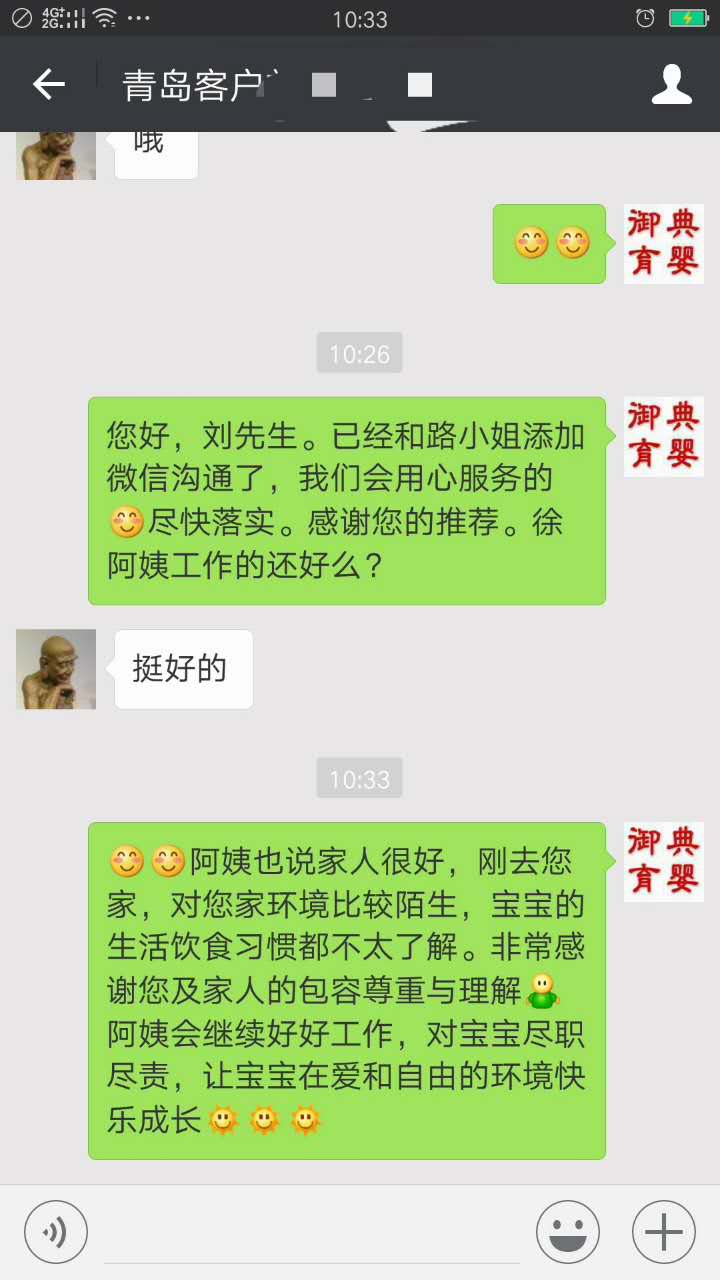Open the emoji sticker panel
Viewport: 720px width, 1280px height.
pos(567,1232)
